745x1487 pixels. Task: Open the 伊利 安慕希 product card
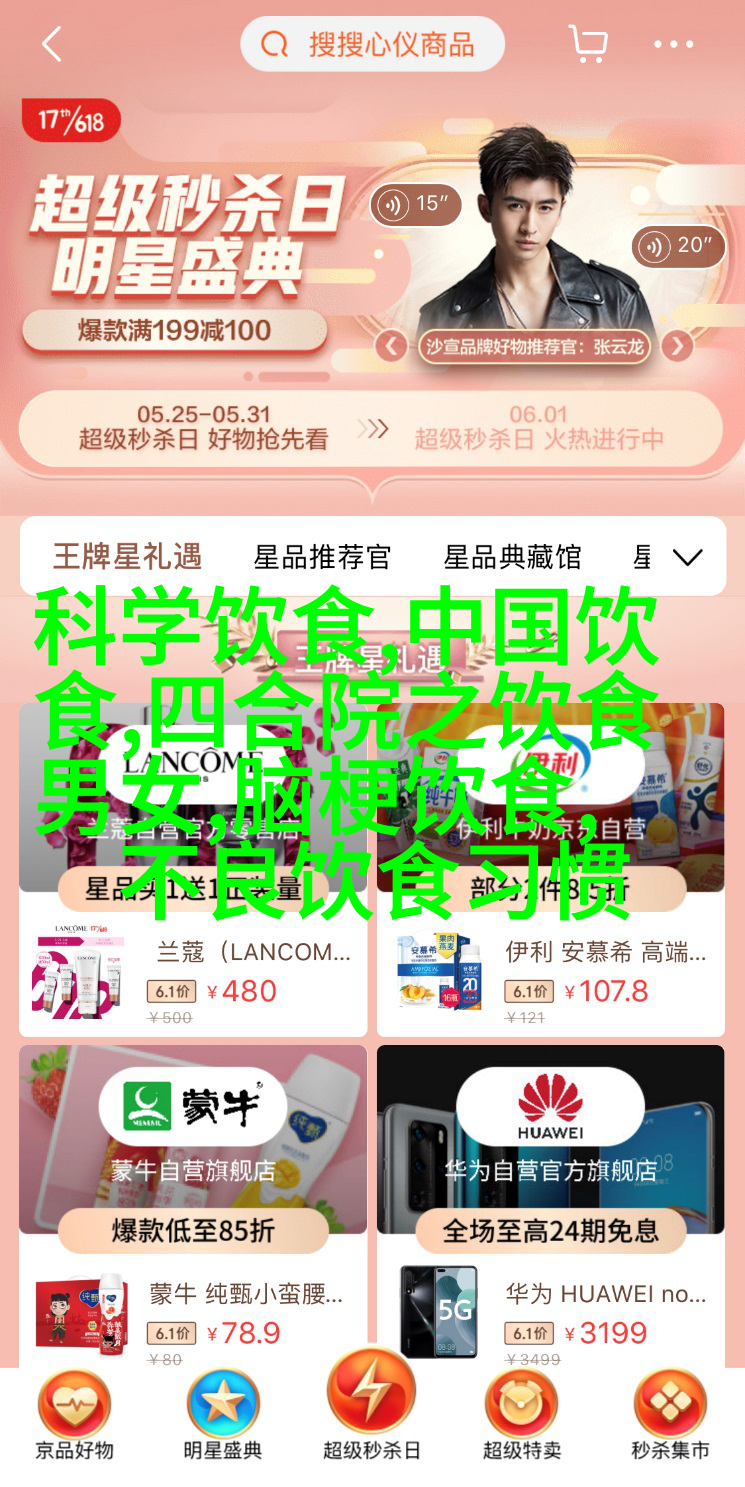coord(550,973)
